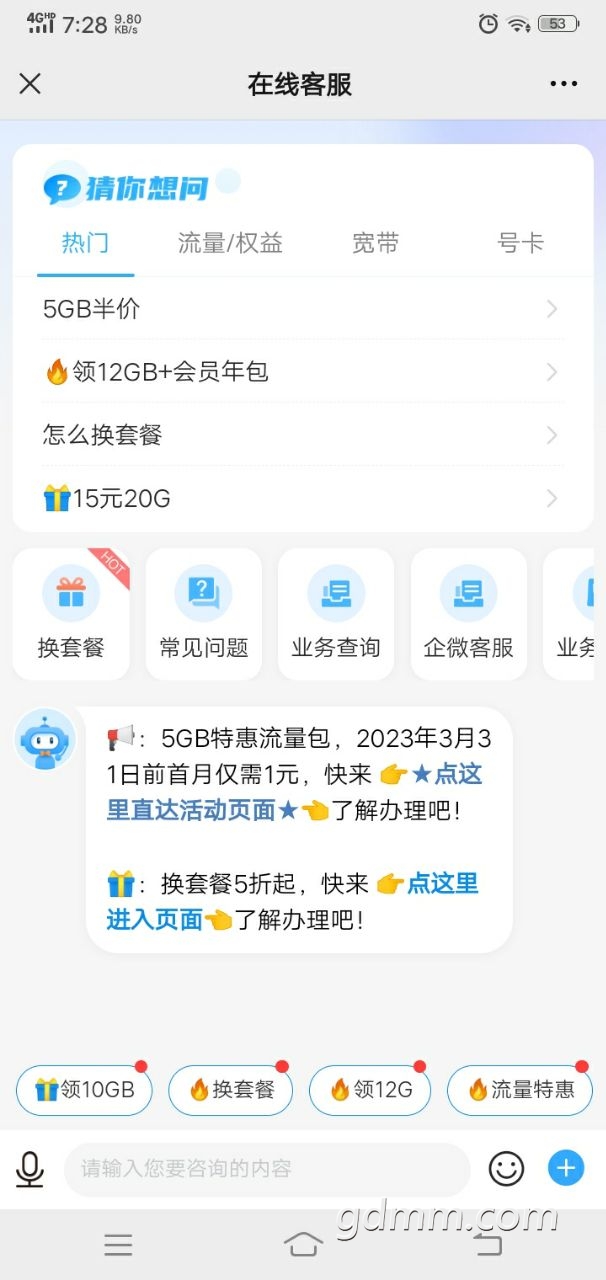
Task: Follow the 点这里进入页面 link
Action: click(155, 919)
